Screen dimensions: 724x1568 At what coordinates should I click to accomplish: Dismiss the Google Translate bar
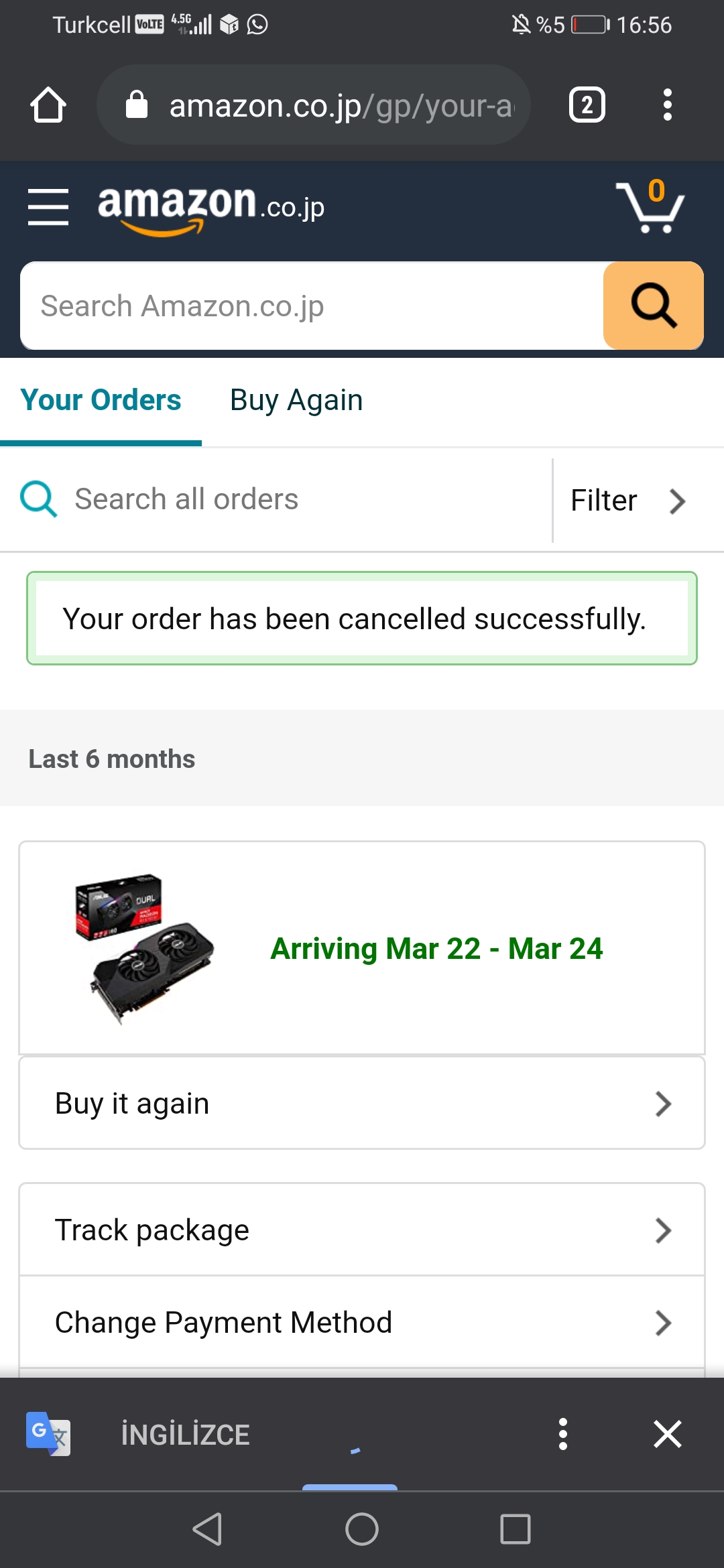[x=667, y=1434]
